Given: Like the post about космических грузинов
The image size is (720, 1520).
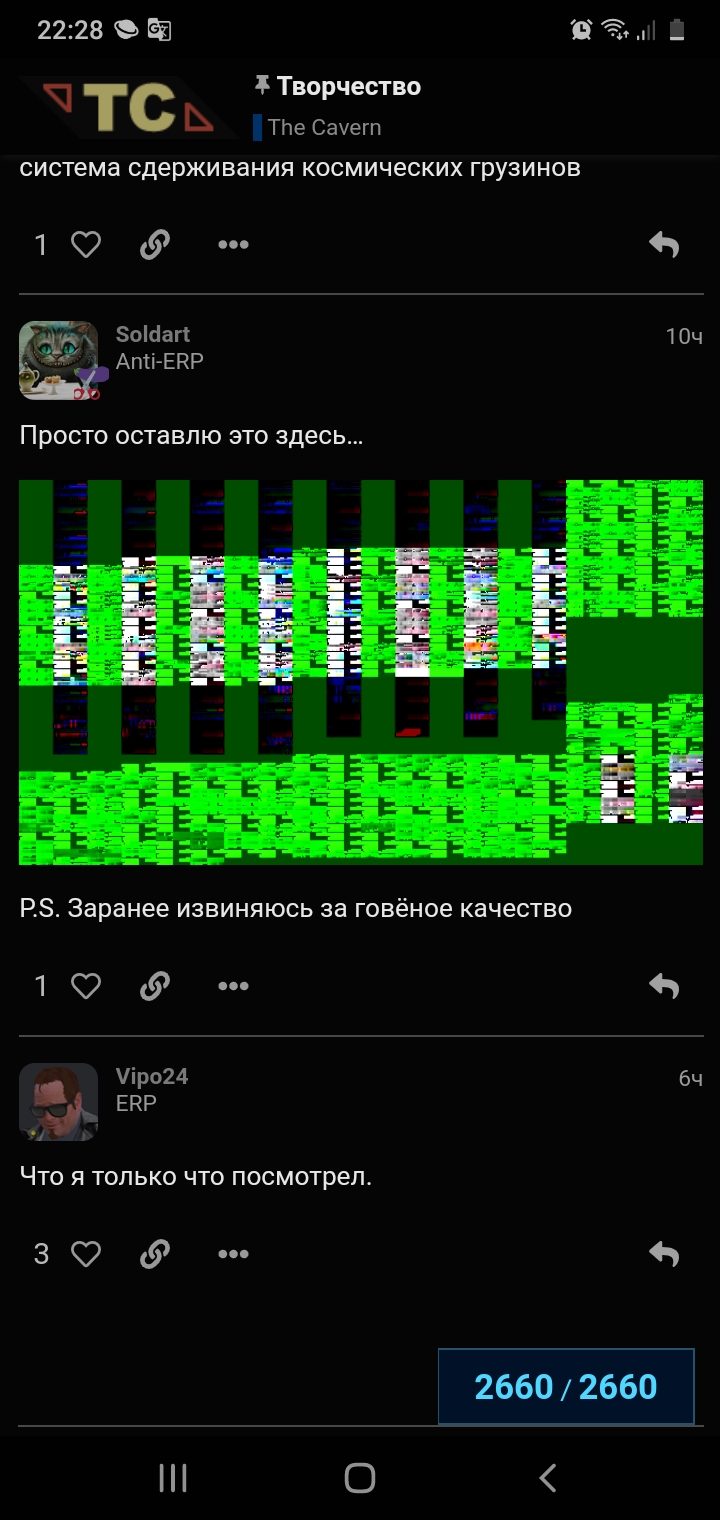Looking at the screenshot, I should (86, 244).
